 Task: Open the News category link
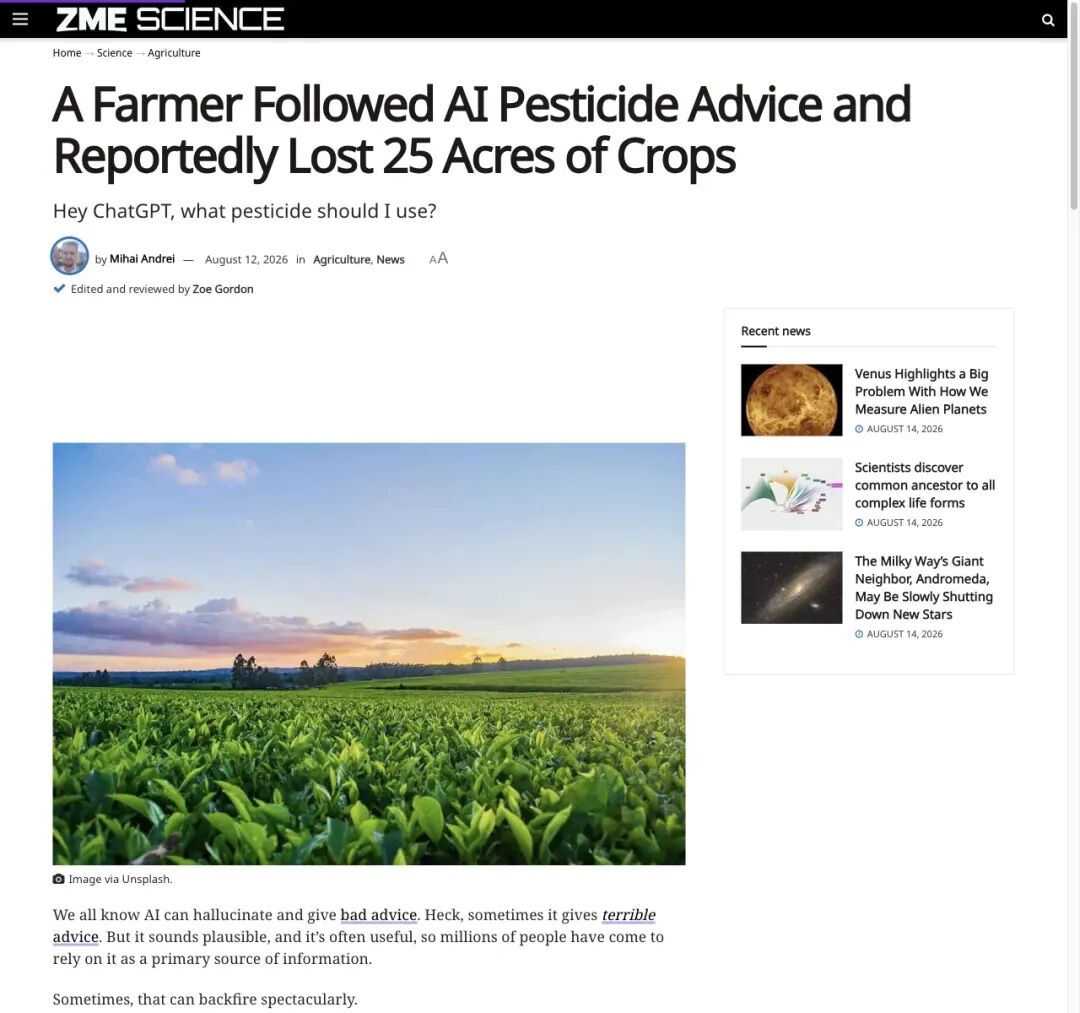[x=391, y=260]
